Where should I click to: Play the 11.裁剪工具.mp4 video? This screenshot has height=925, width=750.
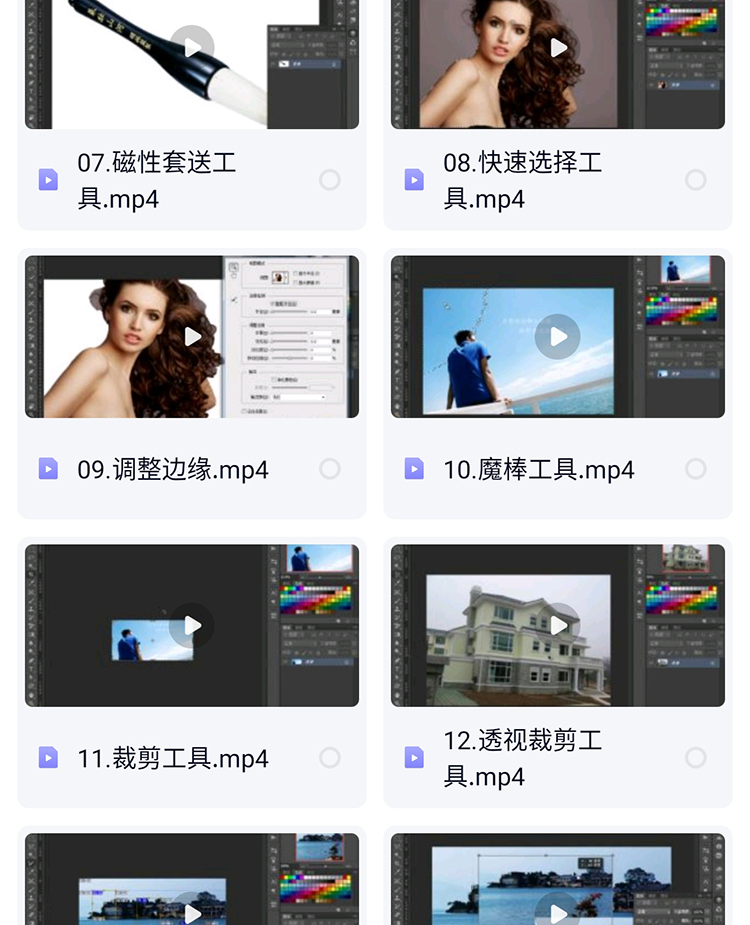(192, 626)
